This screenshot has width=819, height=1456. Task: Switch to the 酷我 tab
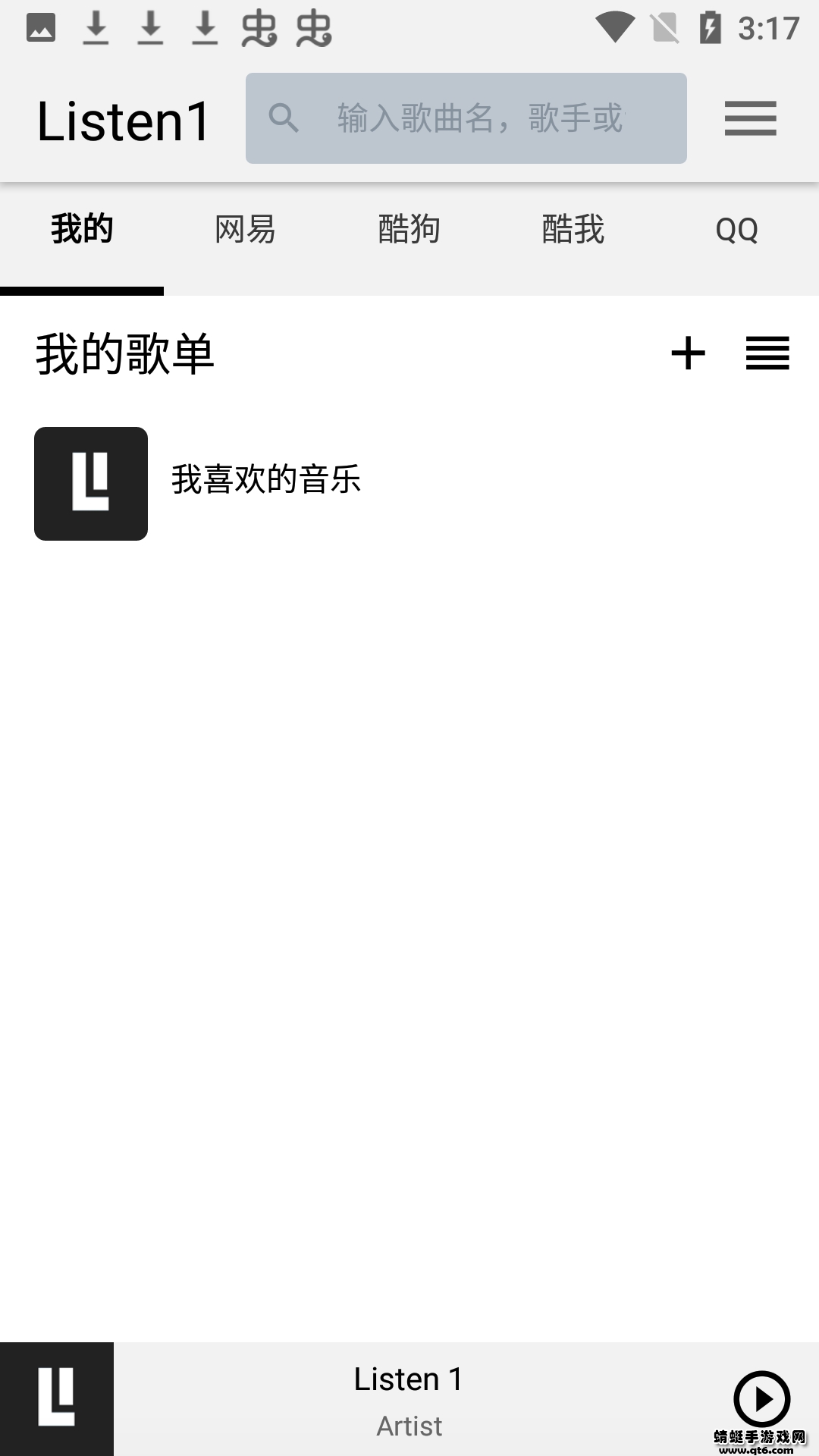coord(573,230)
